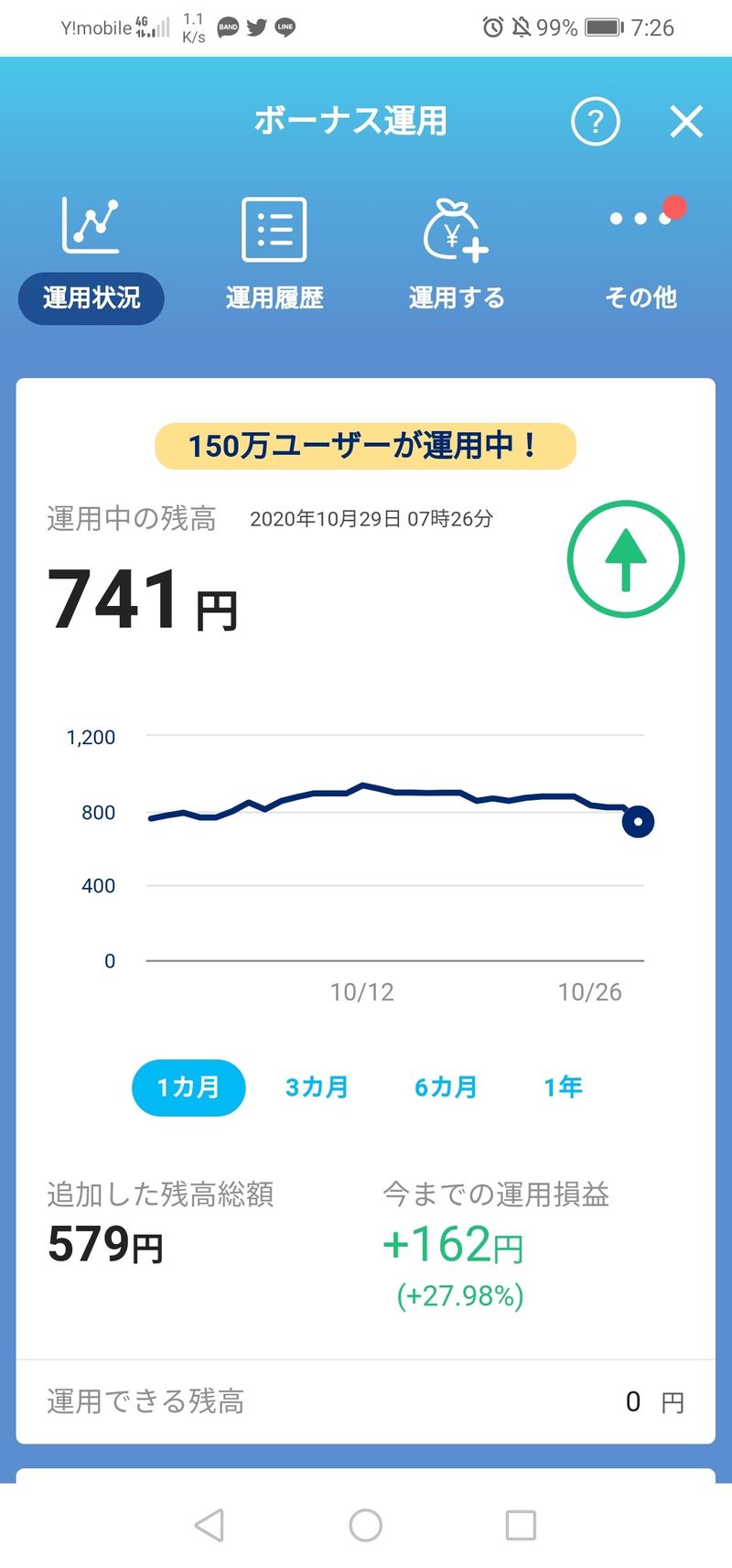Close the ボーナス運用 screen
732x1568 pixels.
pyautogui.click(x=685, y=122)
